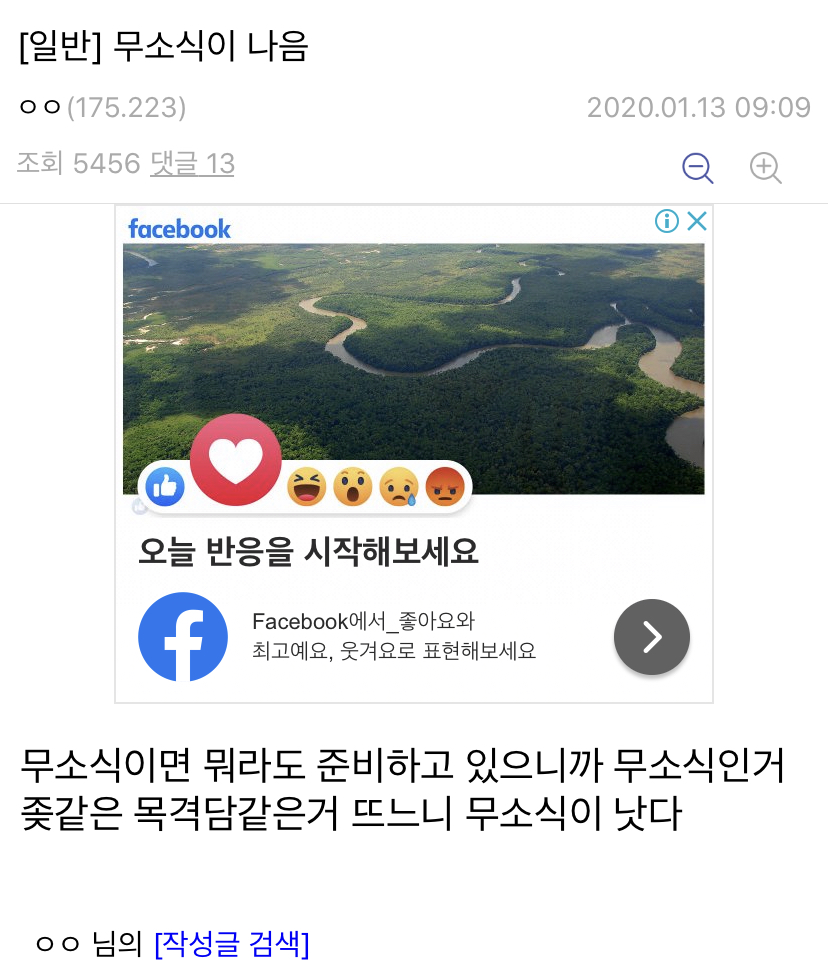The image size is (828, 977).
Task: Zoom in the post text size
Action: point(765,167)
